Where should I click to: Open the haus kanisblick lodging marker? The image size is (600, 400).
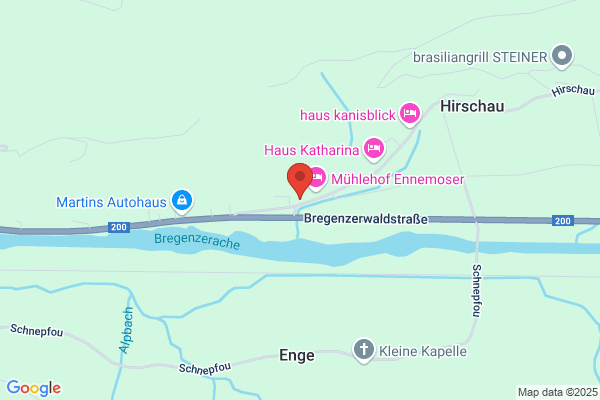[x=410, y=114]
